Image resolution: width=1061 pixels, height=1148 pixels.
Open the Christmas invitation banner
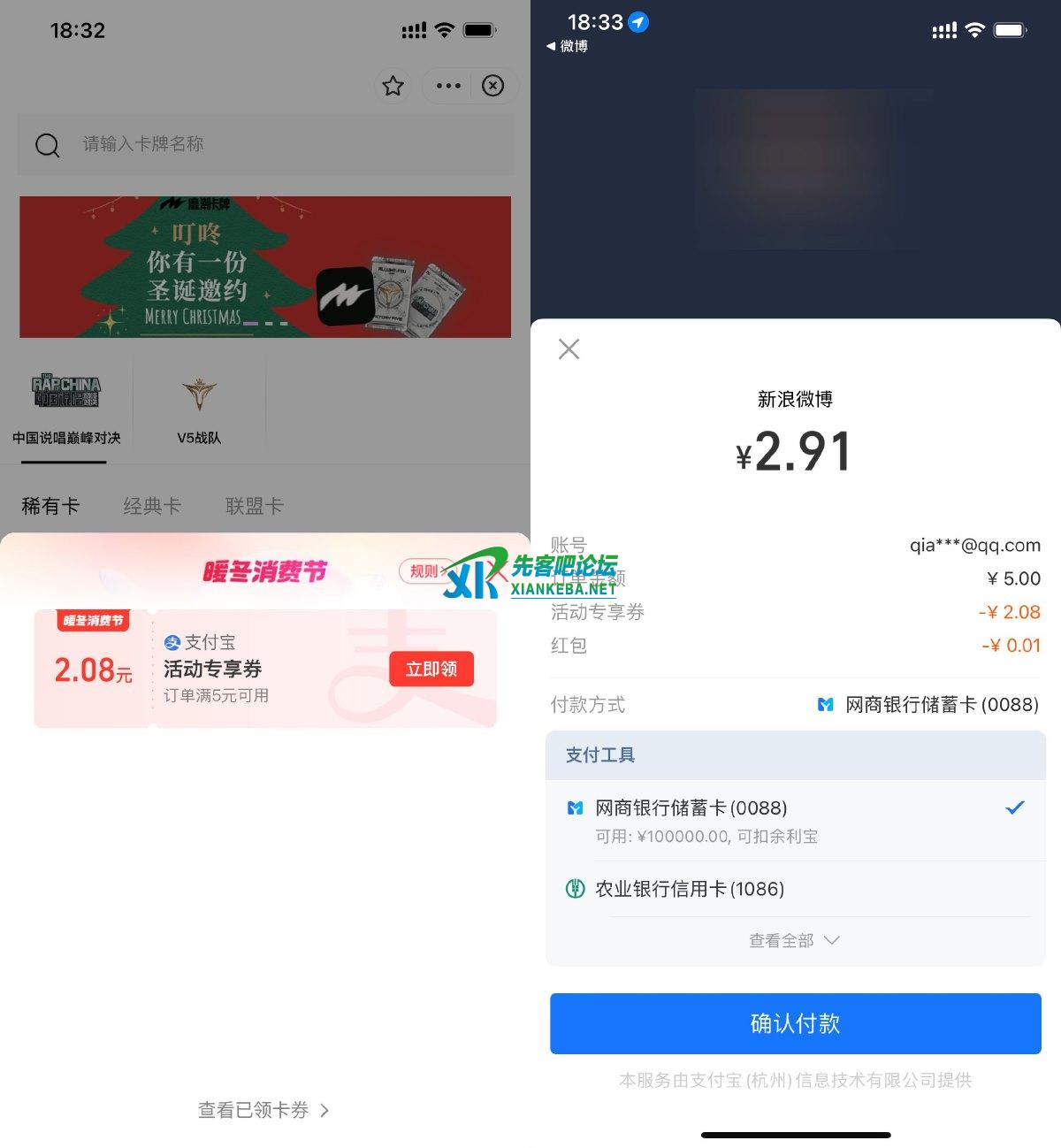tap(265, 266)
